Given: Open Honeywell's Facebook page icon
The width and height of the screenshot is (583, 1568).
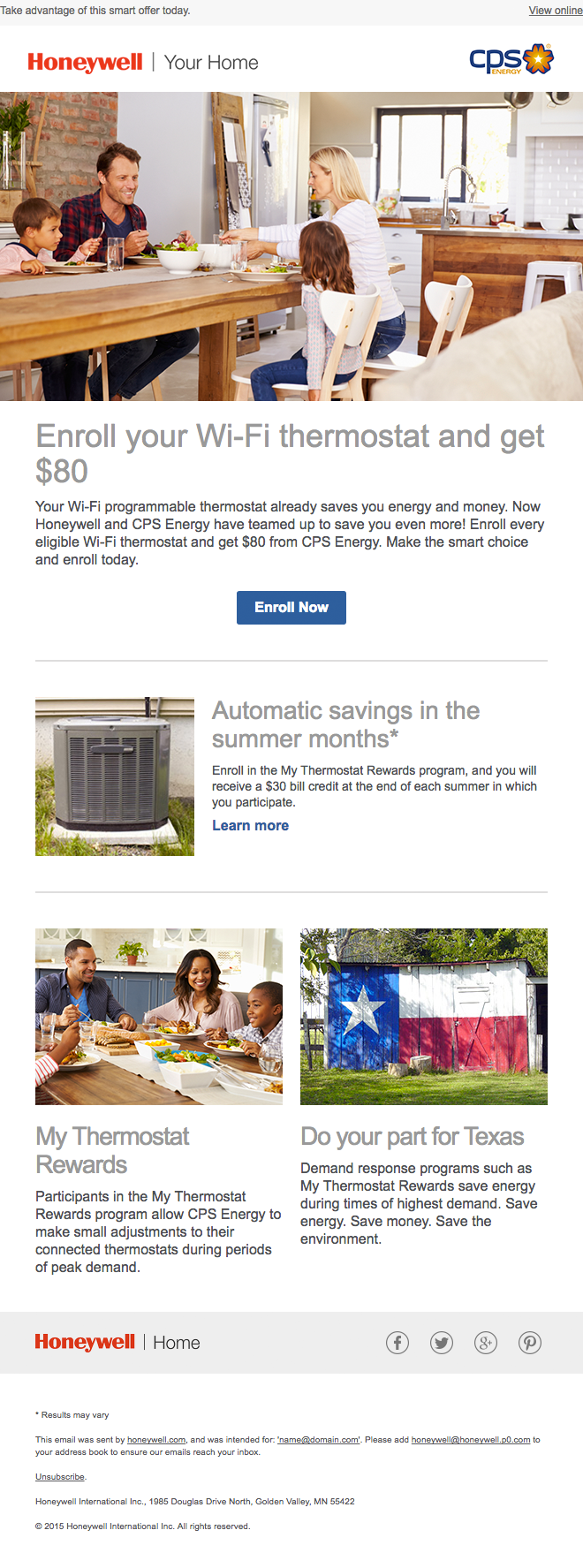Looking at the screenshot, I should coord(397,1343).
